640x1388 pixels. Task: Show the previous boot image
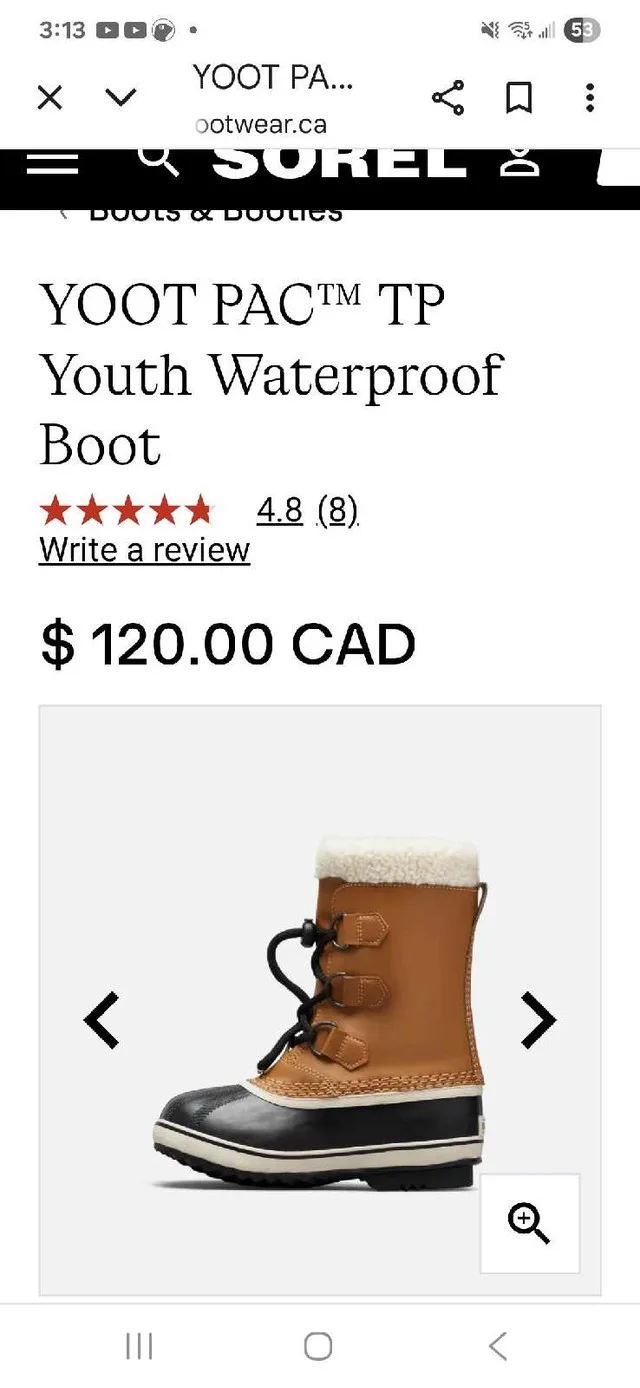tap(101, 1019)
